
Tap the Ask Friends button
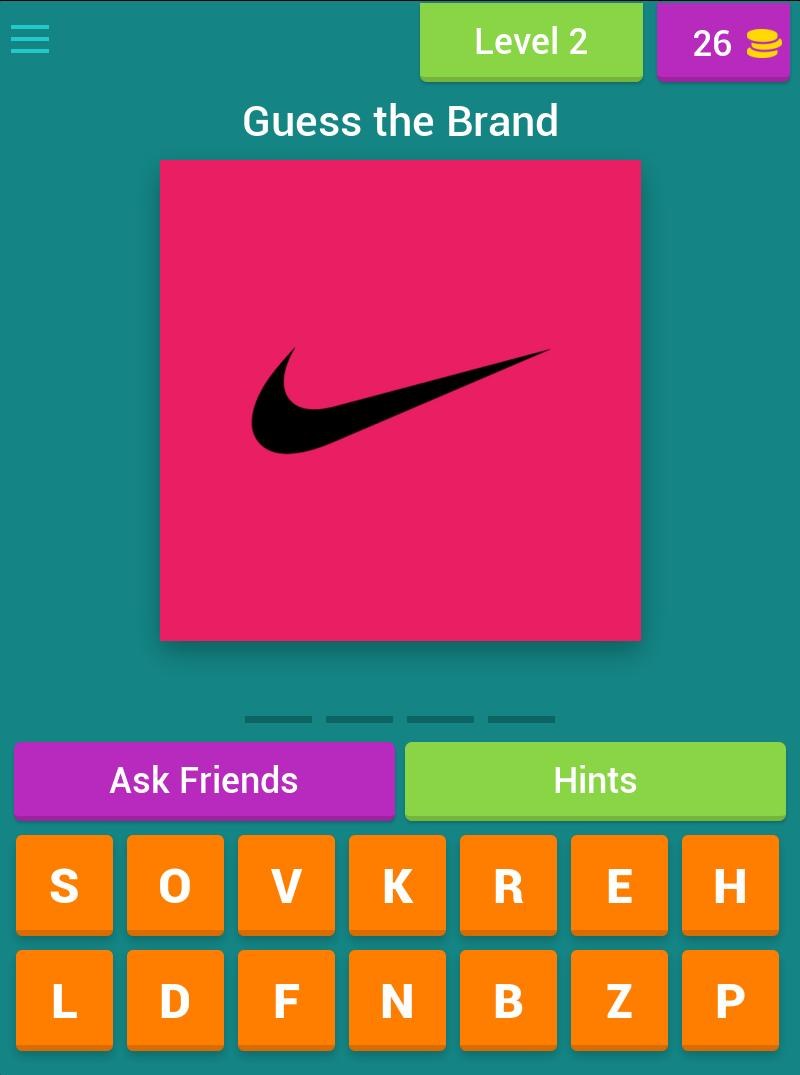click(x=204, y=780)
